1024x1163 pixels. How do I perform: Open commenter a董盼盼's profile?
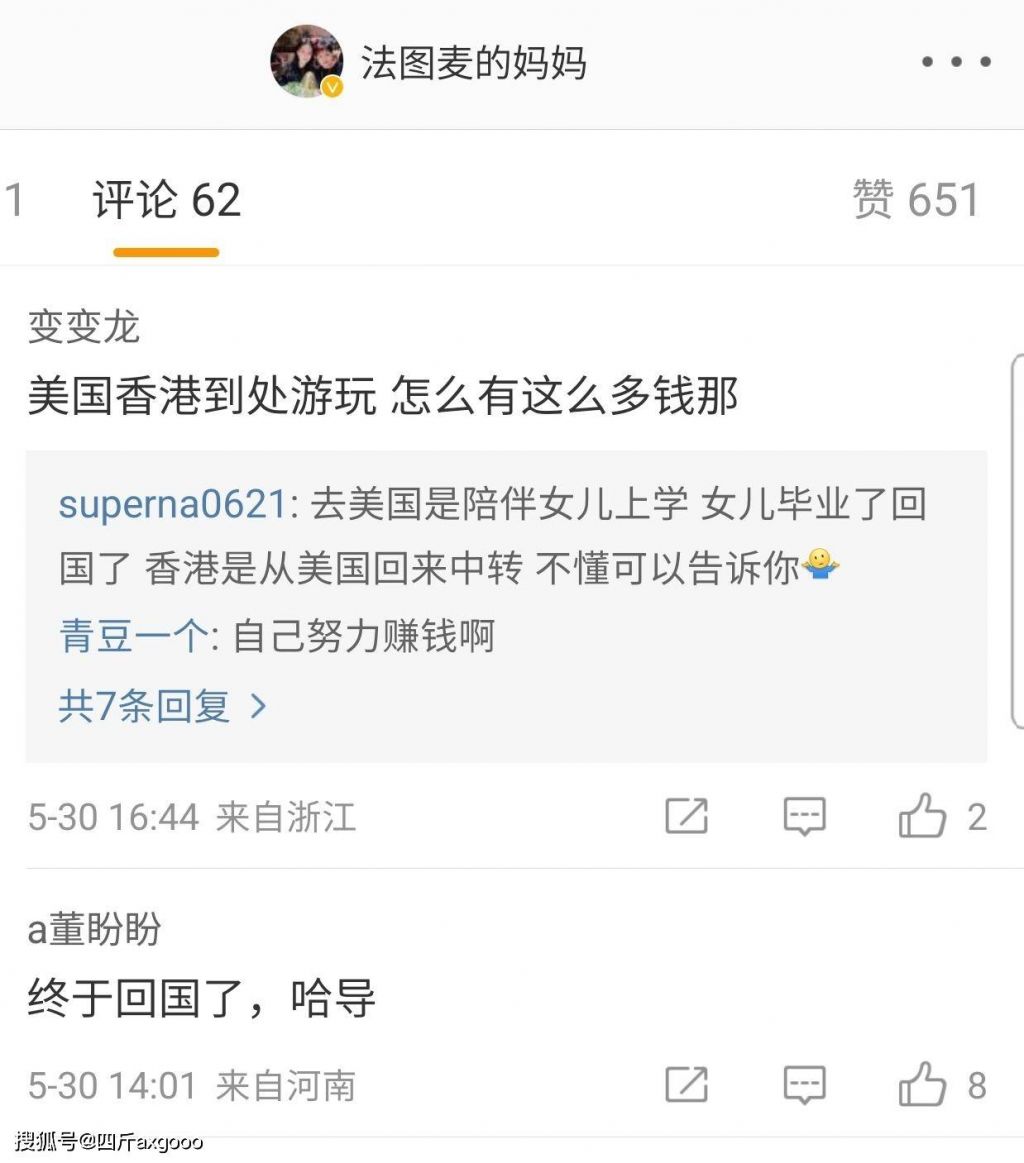(x=94, y=930)
